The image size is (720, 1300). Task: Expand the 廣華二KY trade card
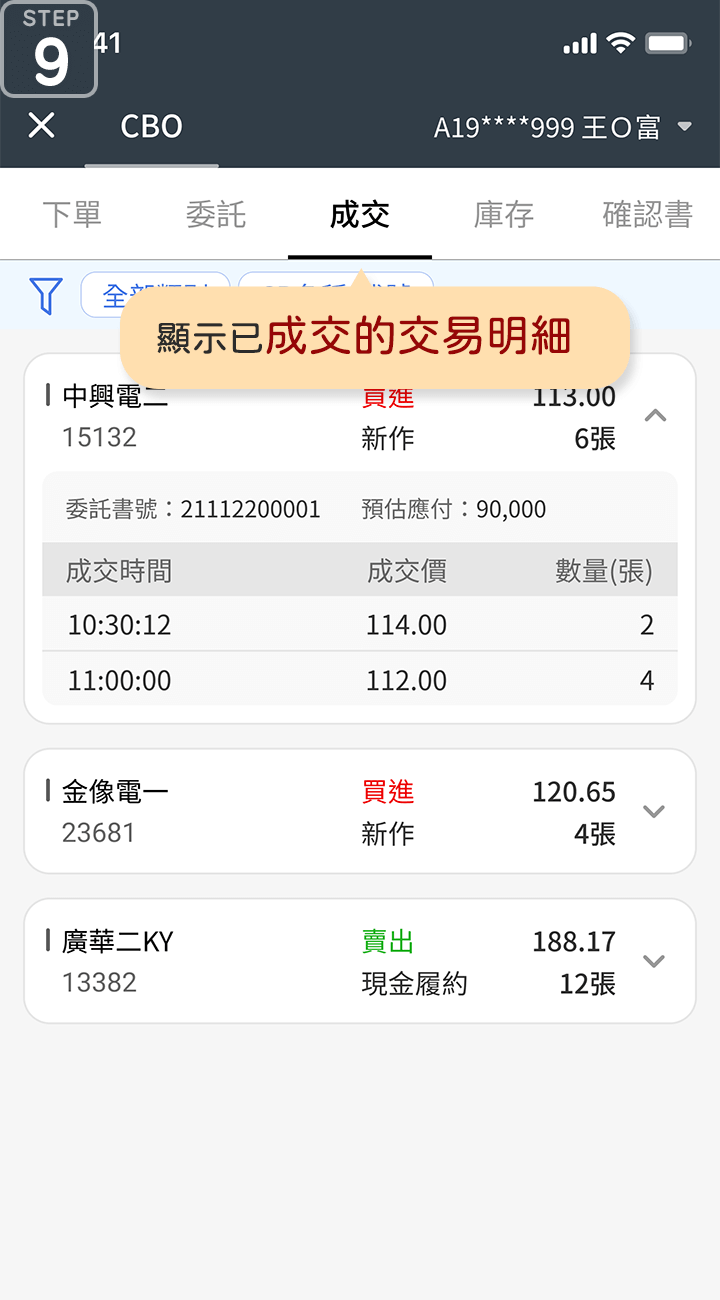tap(654, 961)
